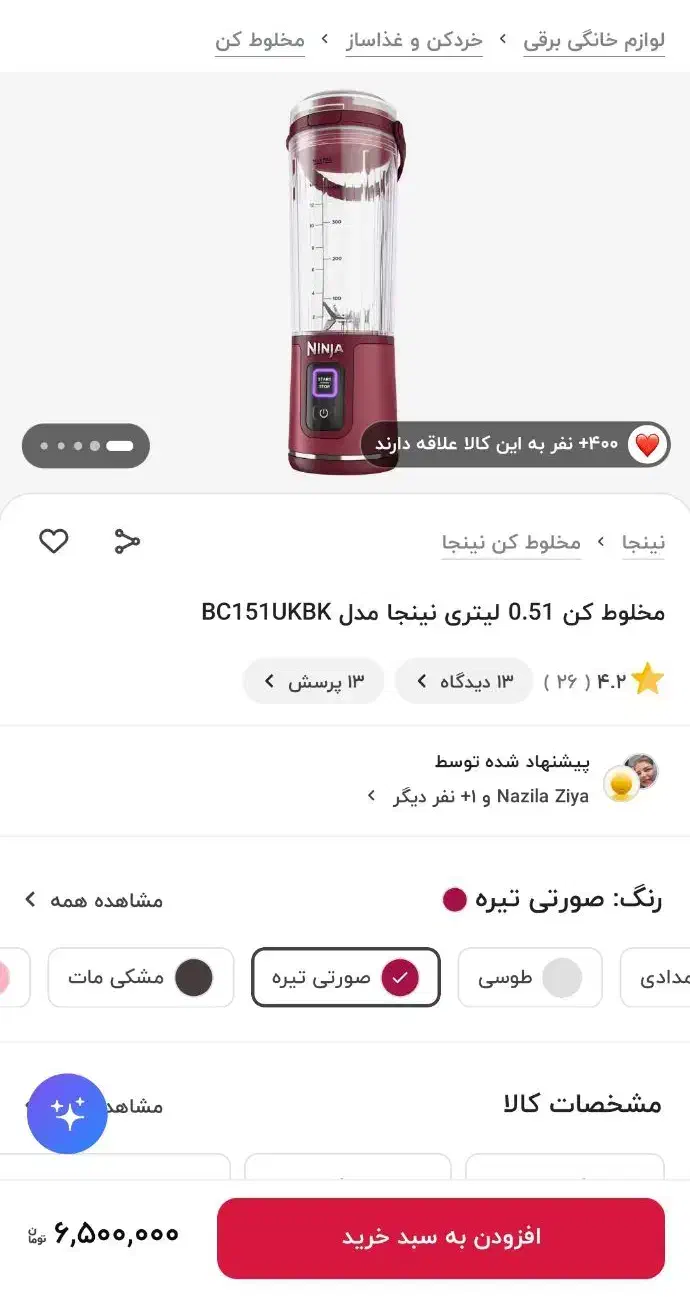690x1297 pixels.
Task: Open the خردکن و غذاساز breadcrumb
Action: coord(414,41)
